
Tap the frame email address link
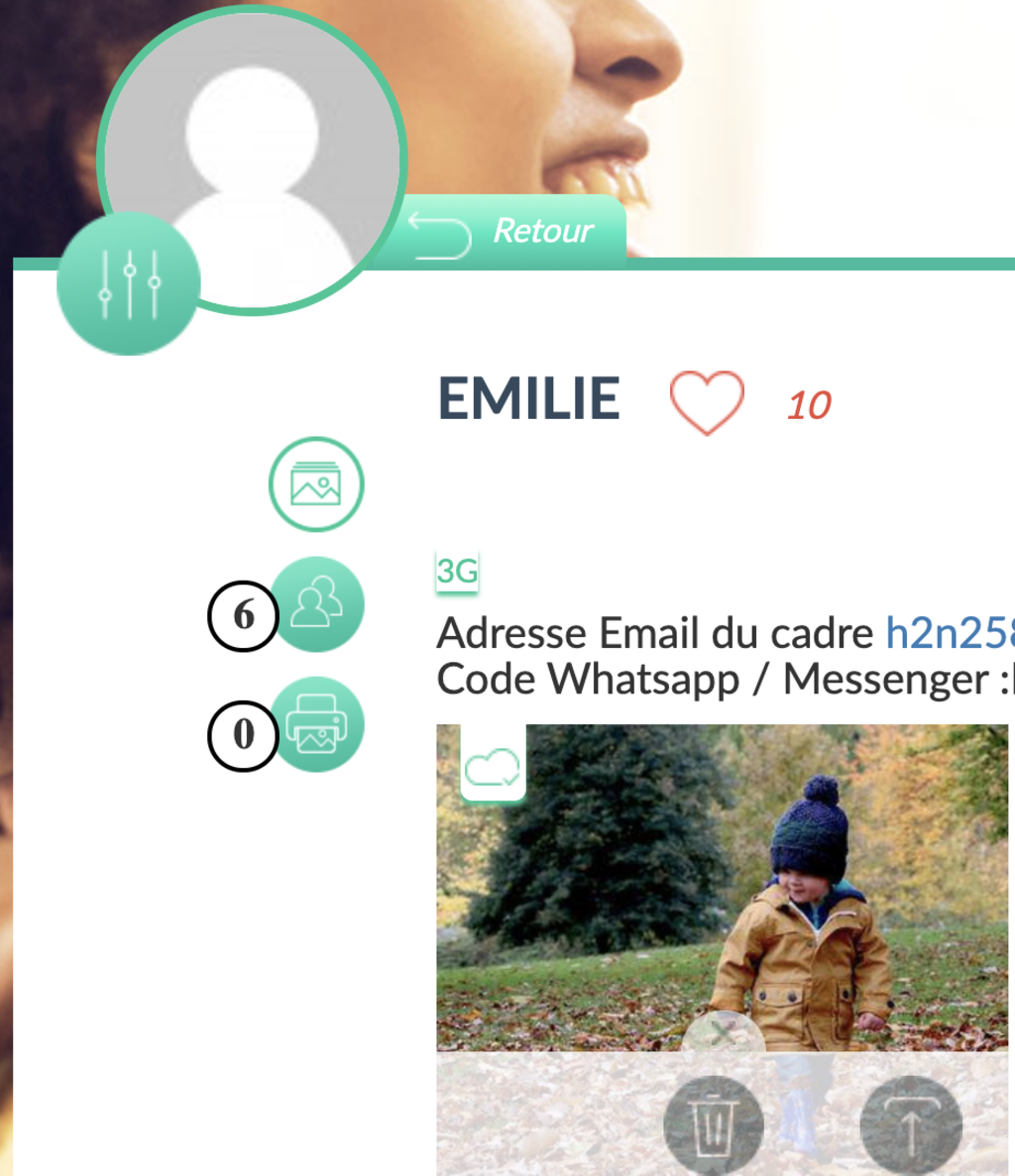pos(949,633)
